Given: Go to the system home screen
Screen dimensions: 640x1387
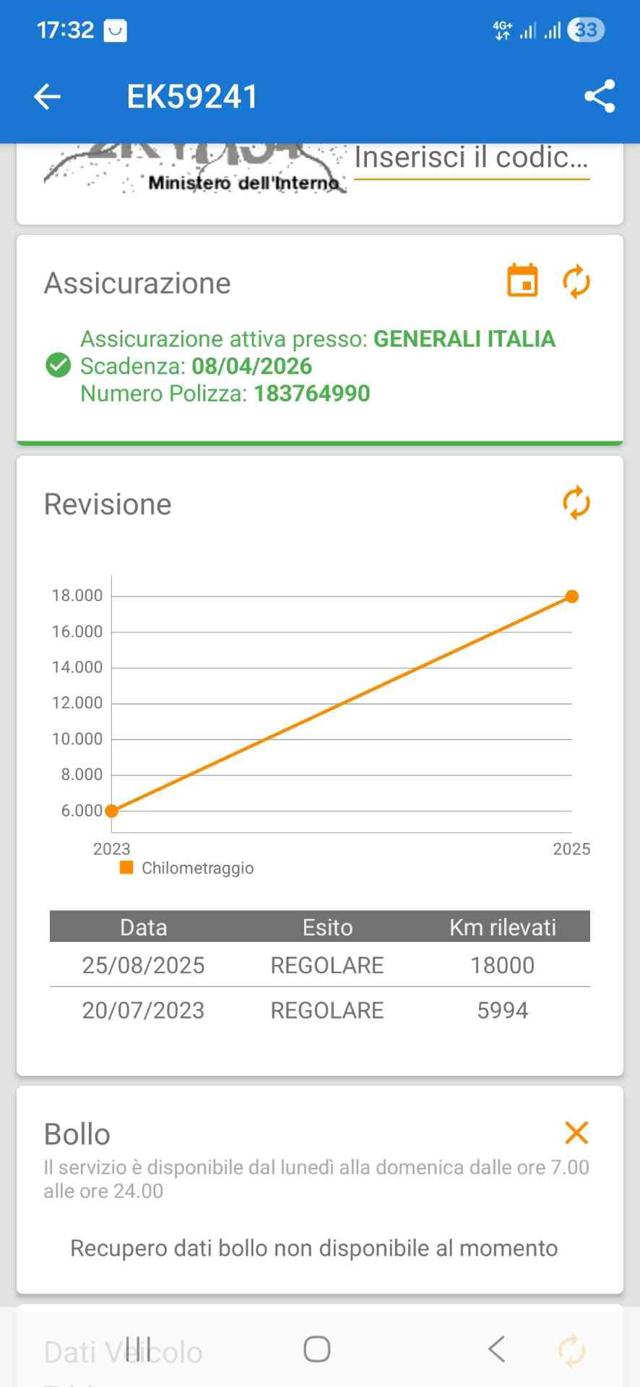Looking at the screenshot, I should point(317,1349).
